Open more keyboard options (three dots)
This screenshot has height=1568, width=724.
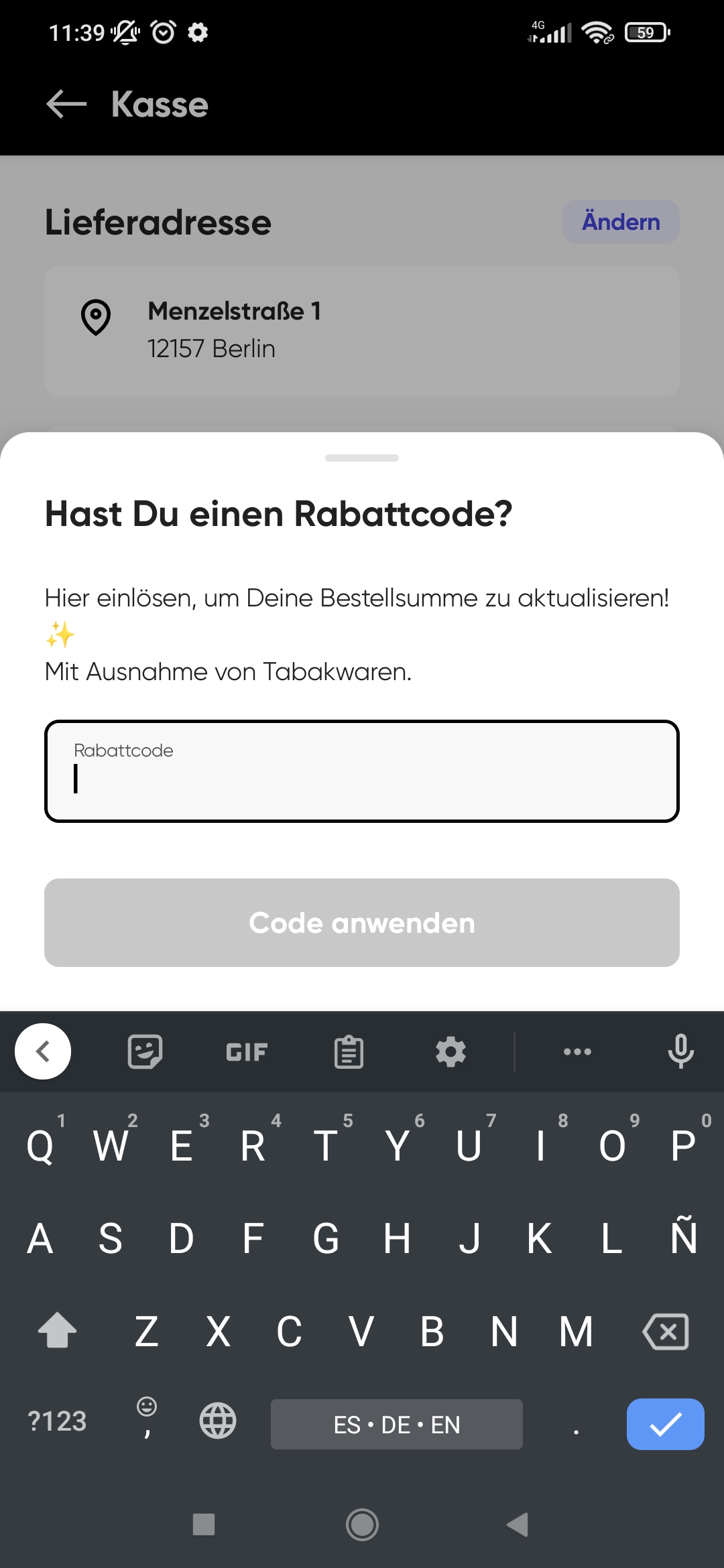(577, 1052)
